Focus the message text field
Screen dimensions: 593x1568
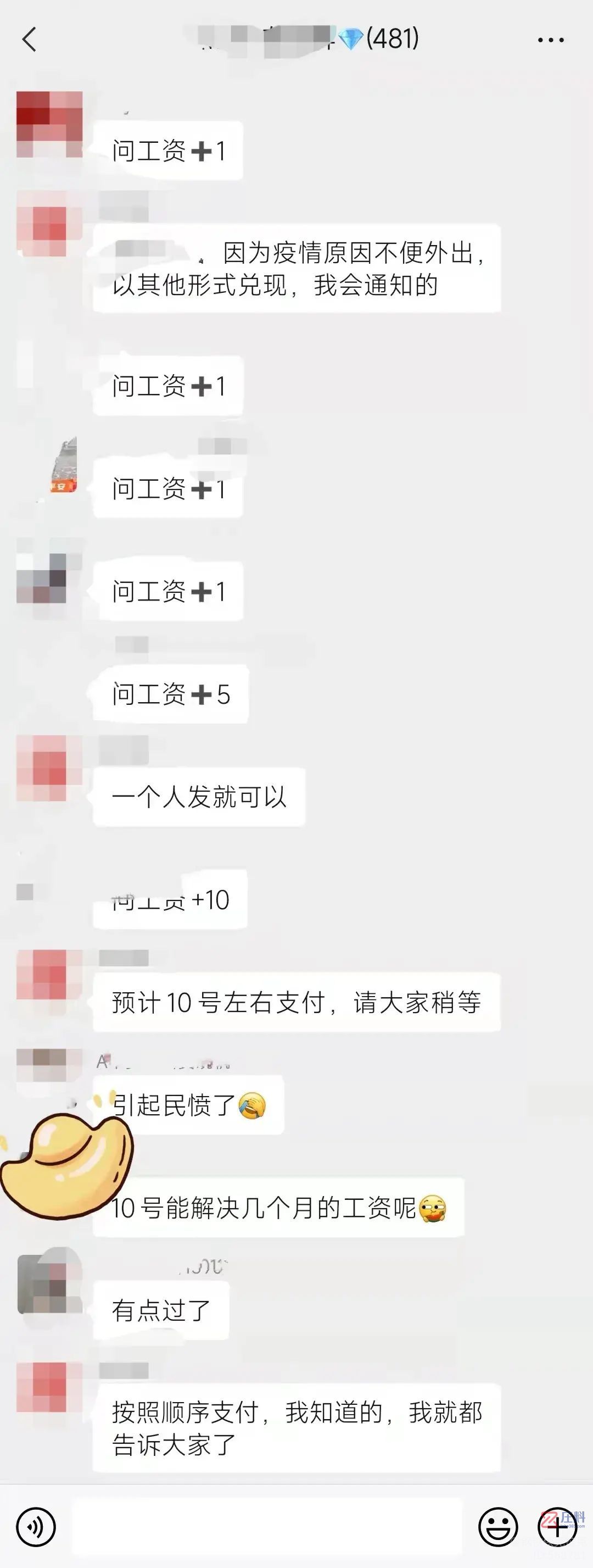click(x=267, y=1527)
